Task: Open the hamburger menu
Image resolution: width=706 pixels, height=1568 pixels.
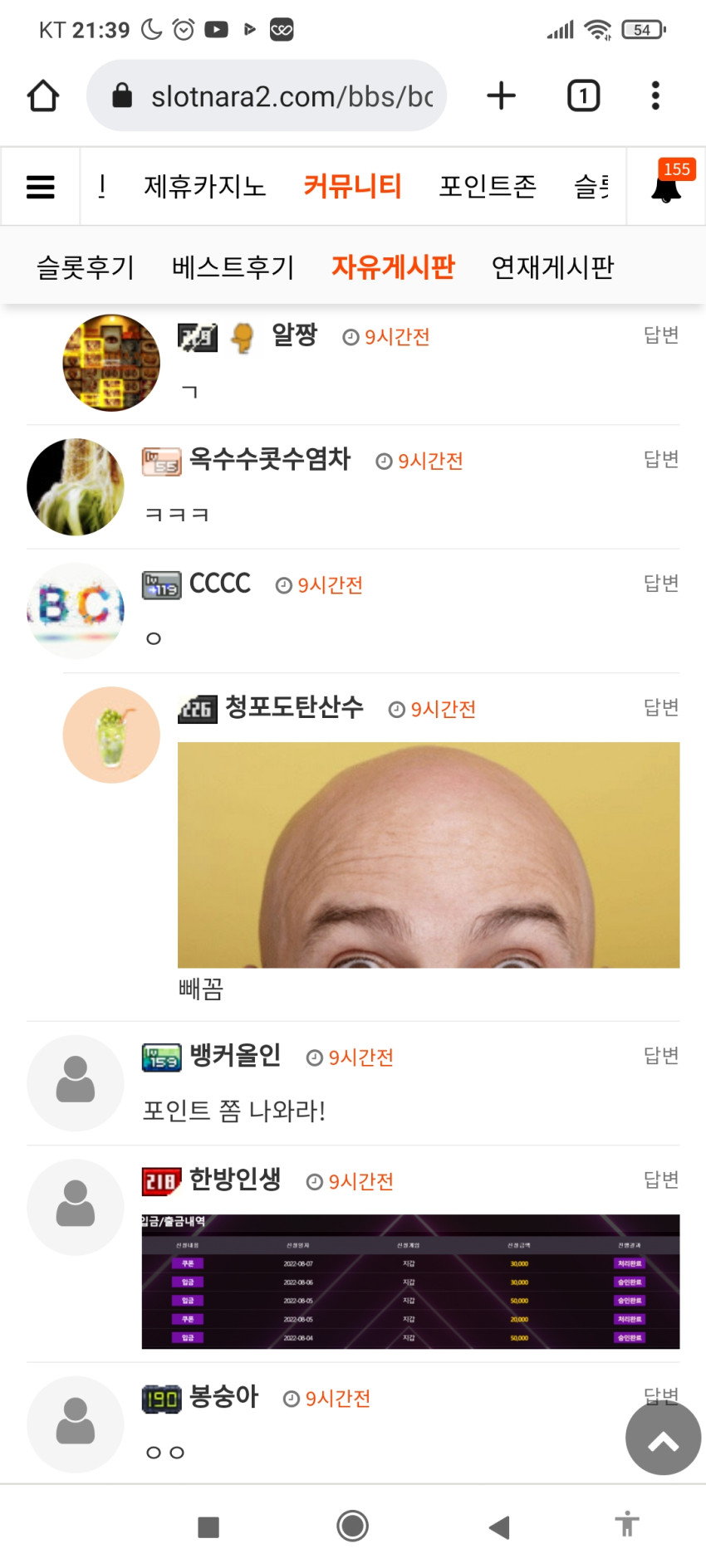Action: 40,187
